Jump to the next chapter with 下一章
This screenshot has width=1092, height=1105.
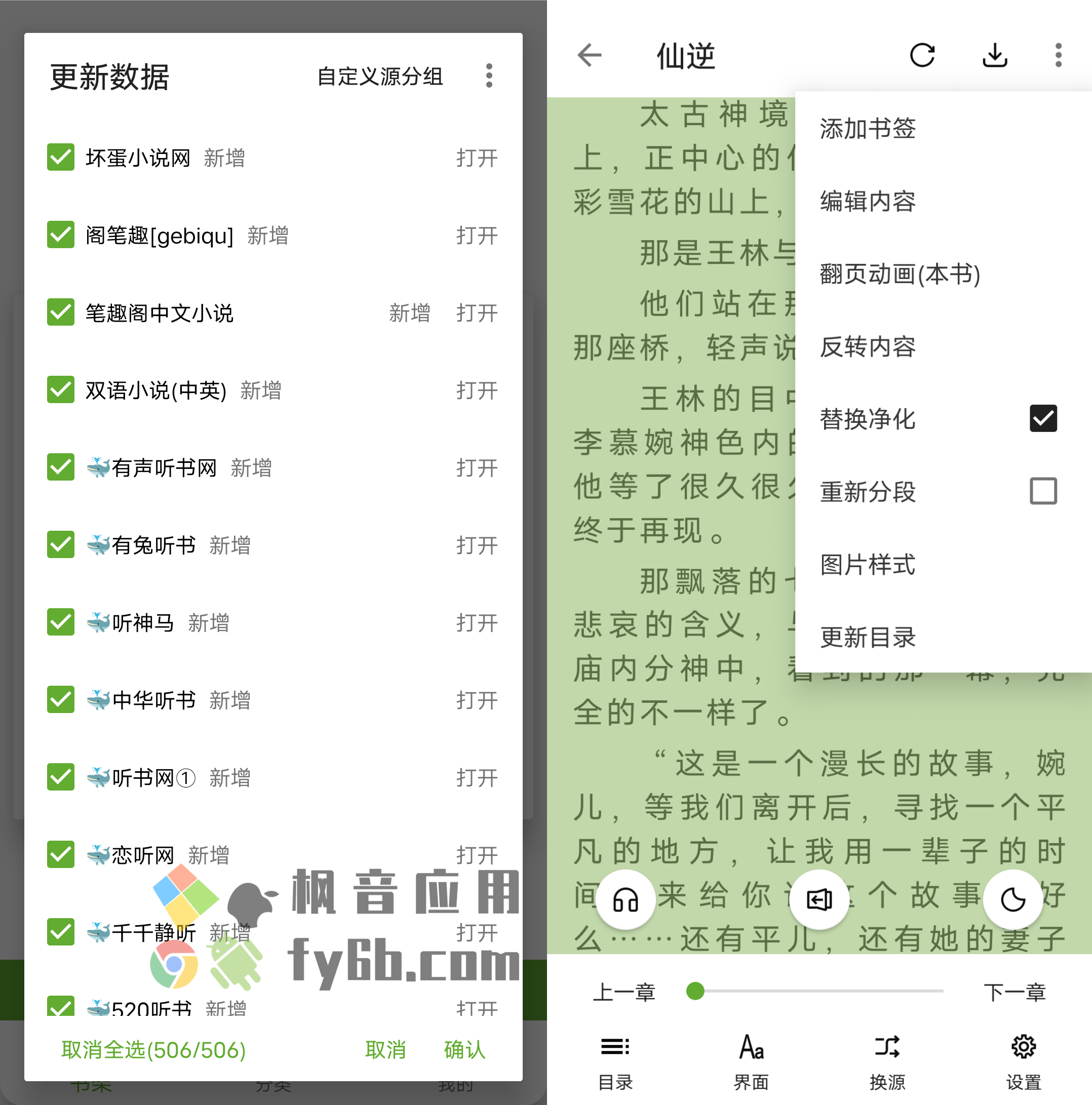1014,993
